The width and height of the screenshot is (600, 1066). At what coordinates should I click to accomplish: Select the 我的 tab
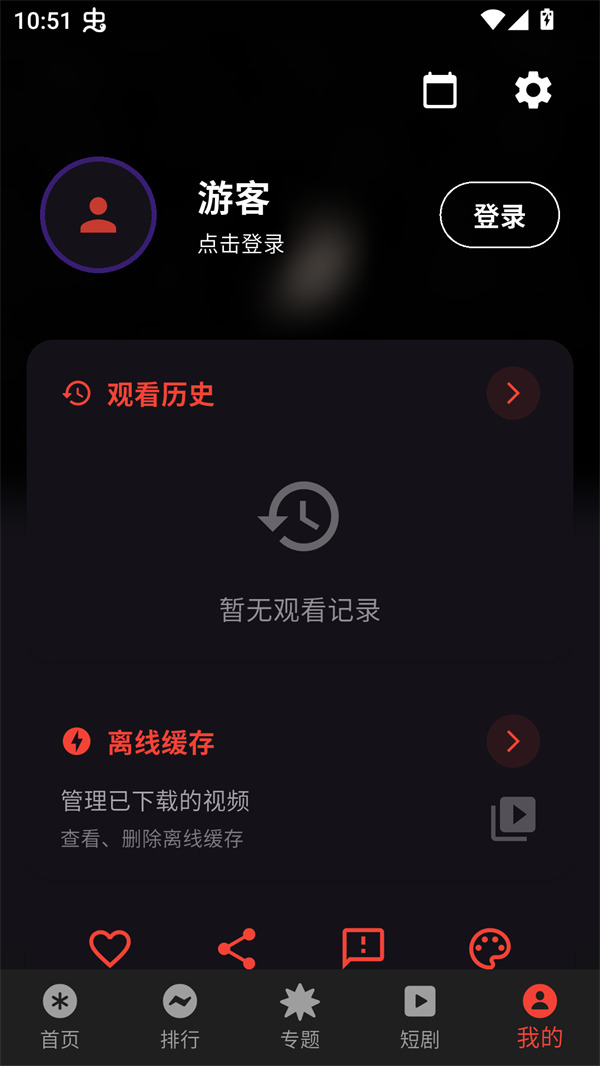tap(539, 1017)
